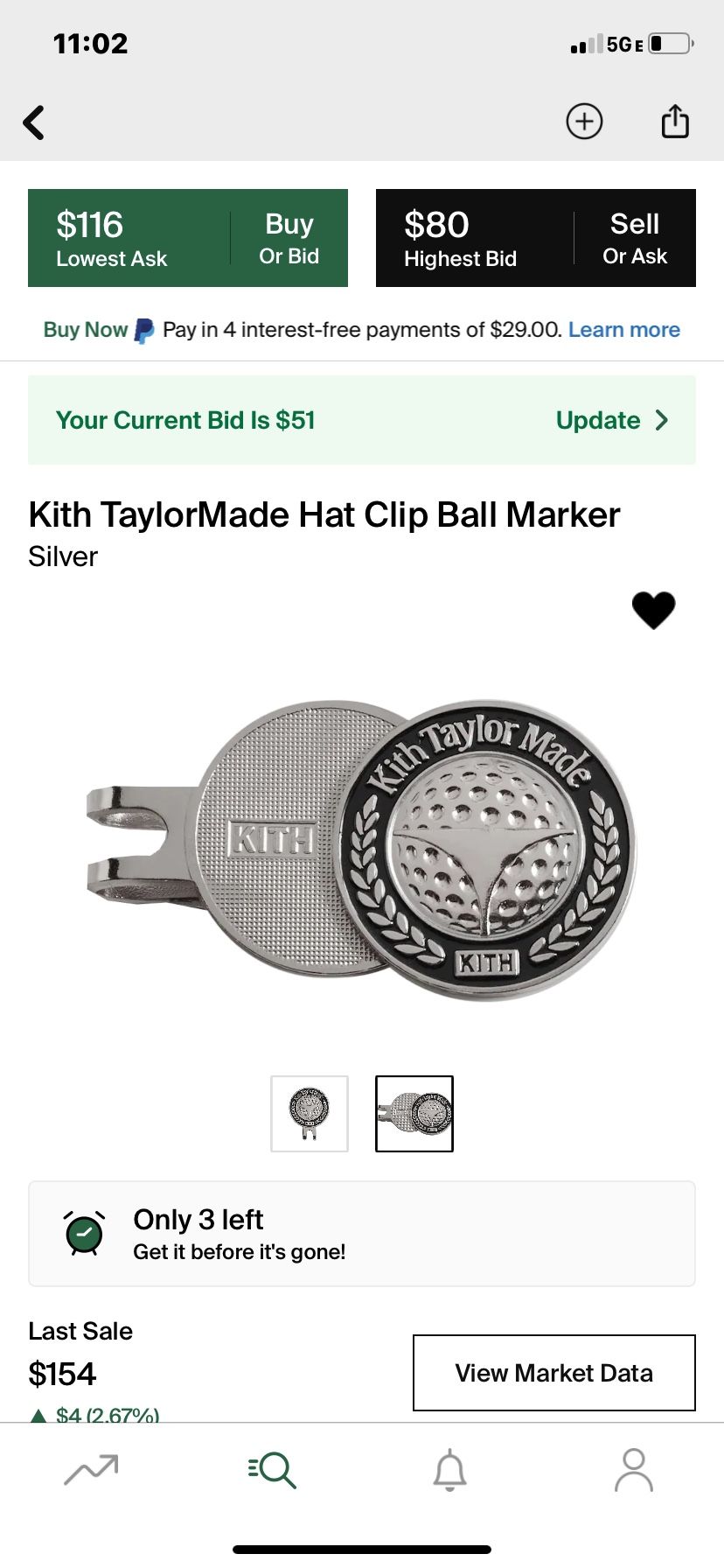
Task: Select the hat clip thumbnail
Action: point(310,1114)
